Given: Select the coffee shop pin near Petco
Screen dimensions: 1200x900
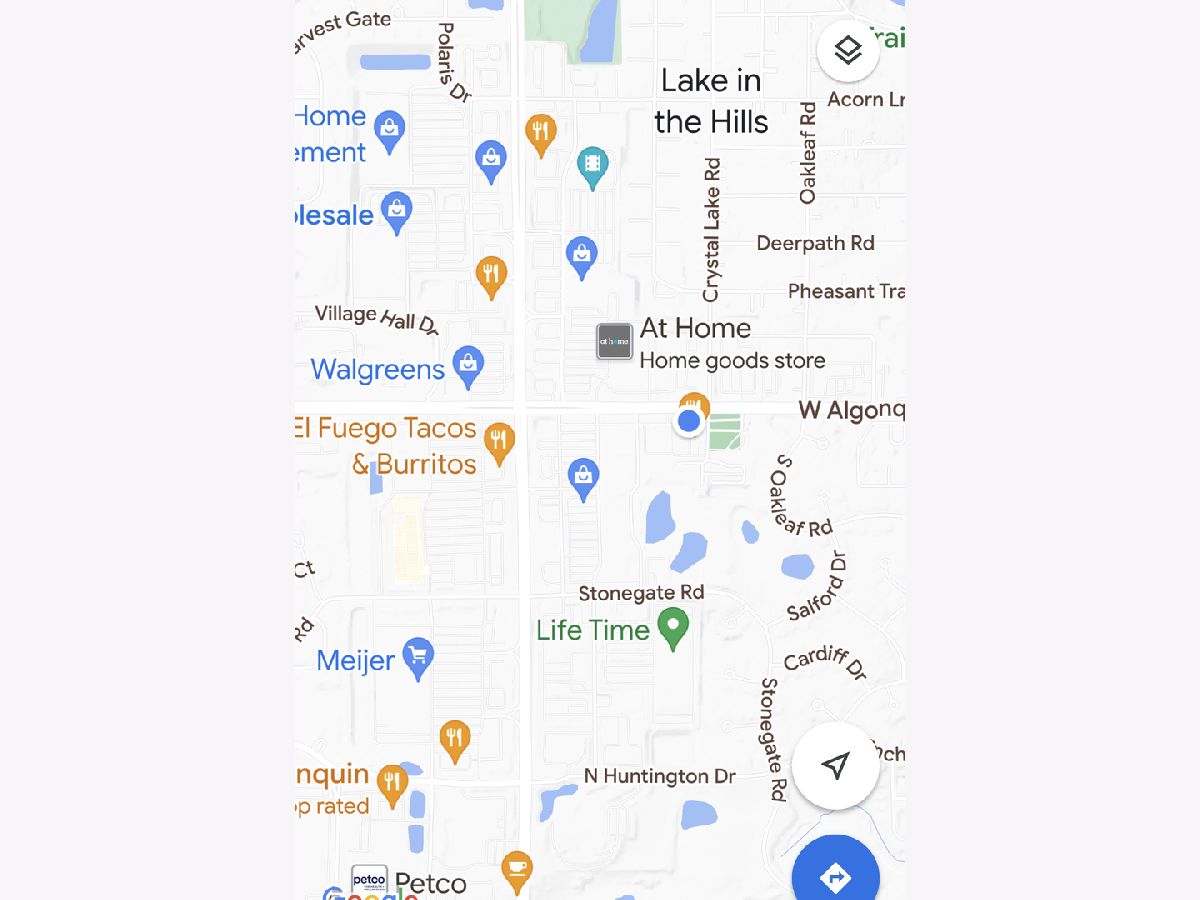Looking at the screenshot, I should [x=516, y=868].
